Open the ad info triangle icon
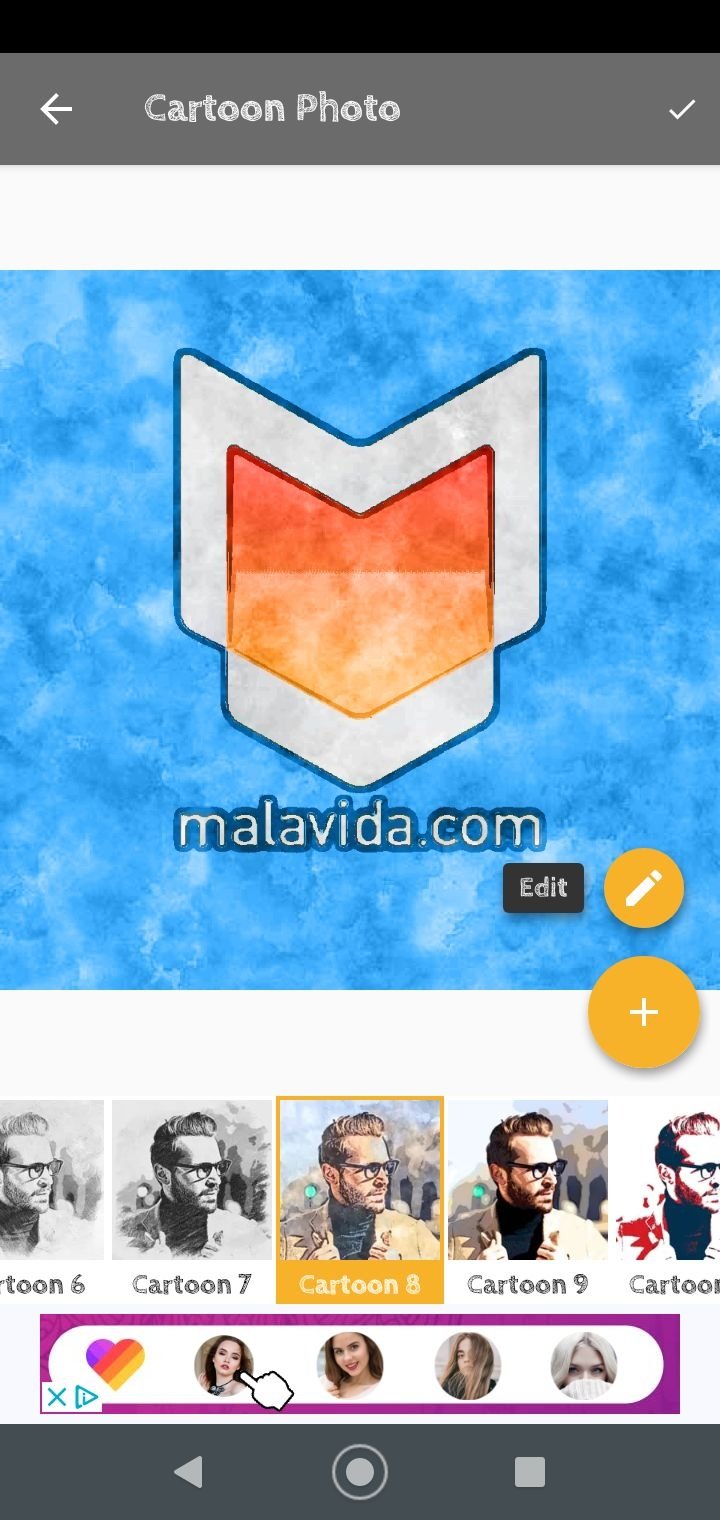The height and width of the screenshot is (1520, 720). click(x=87, y=1397)
